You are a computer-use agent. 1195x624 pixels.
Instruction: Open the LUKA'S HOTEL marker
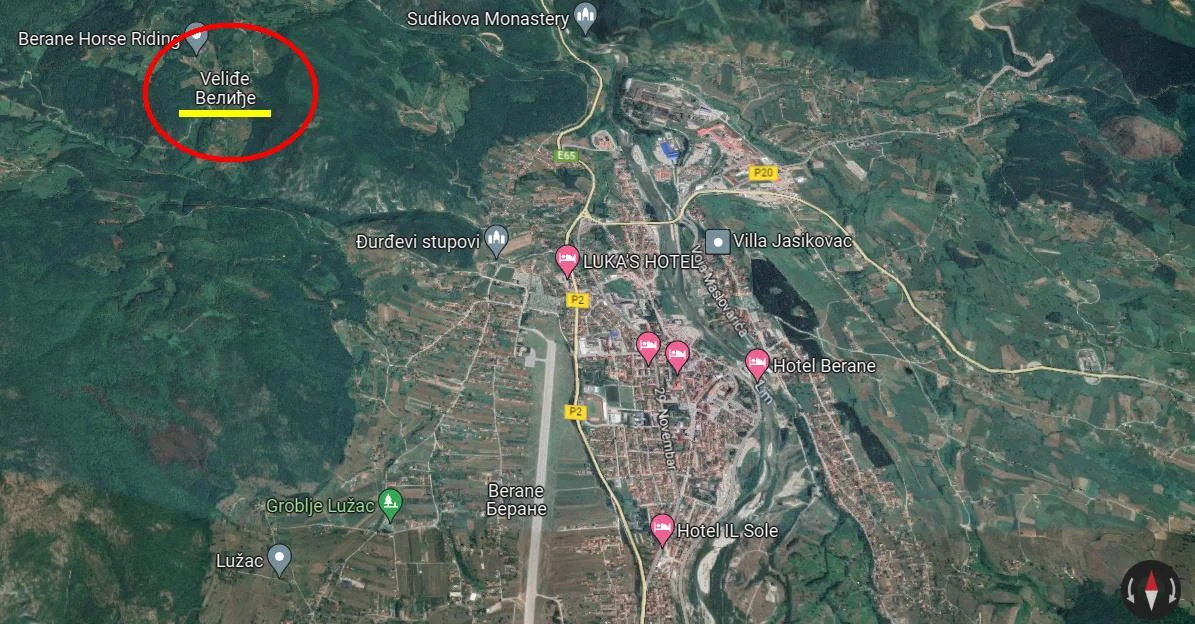567,260
